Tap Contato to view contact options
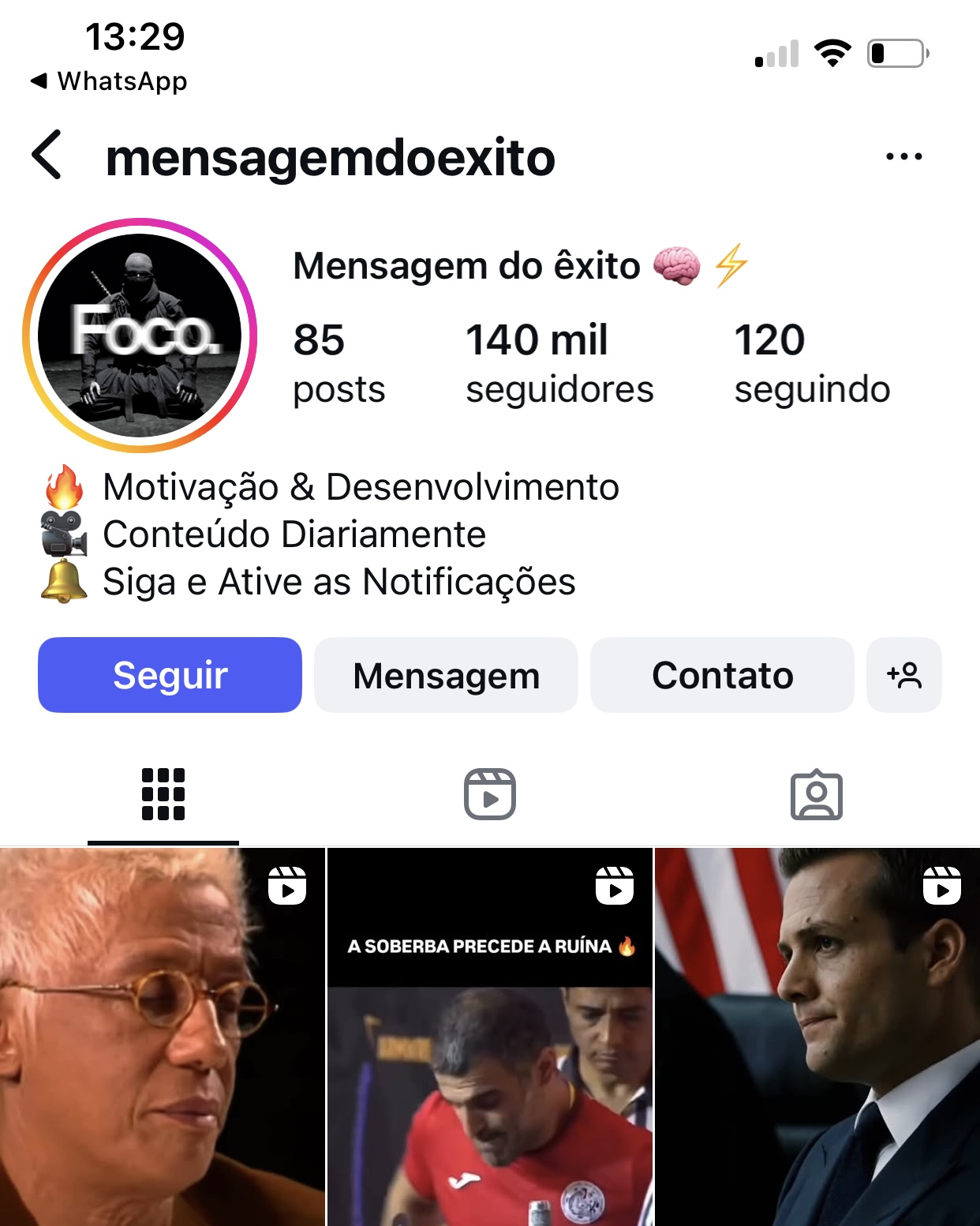Image resolution: width=980 pixels, height=1226 pixels. coord(723,675)
